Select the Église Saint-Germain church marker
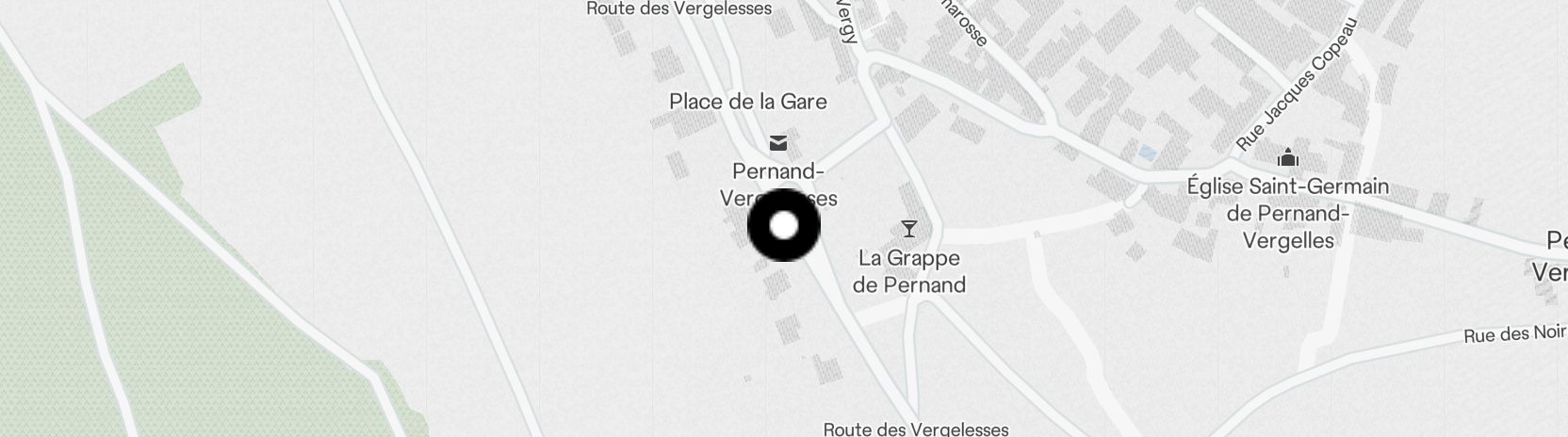 pyautogui.click(x=1287, y=158)
